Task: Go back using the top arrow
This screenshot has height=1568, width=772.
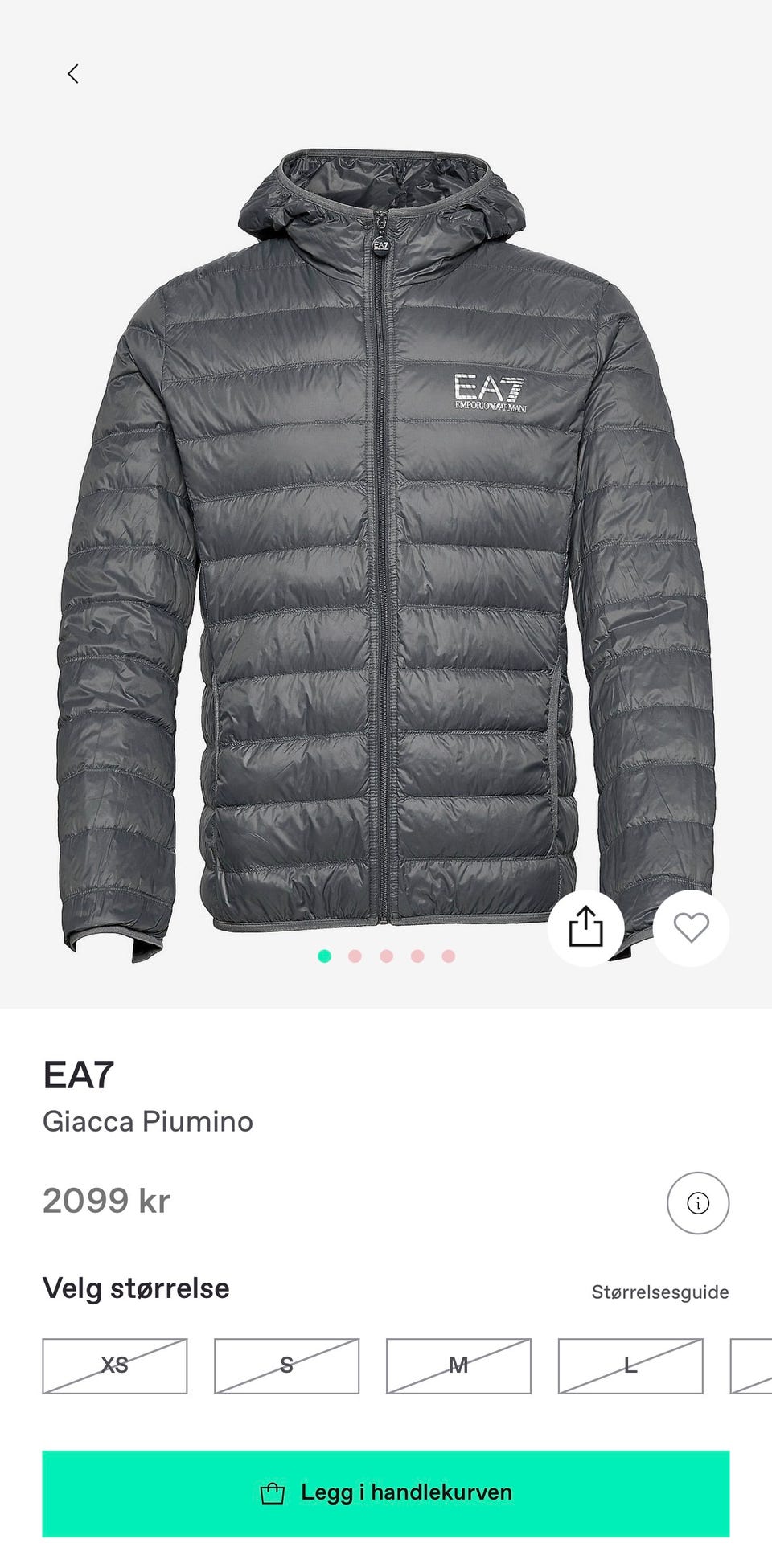Action: [x=73, y=74]
